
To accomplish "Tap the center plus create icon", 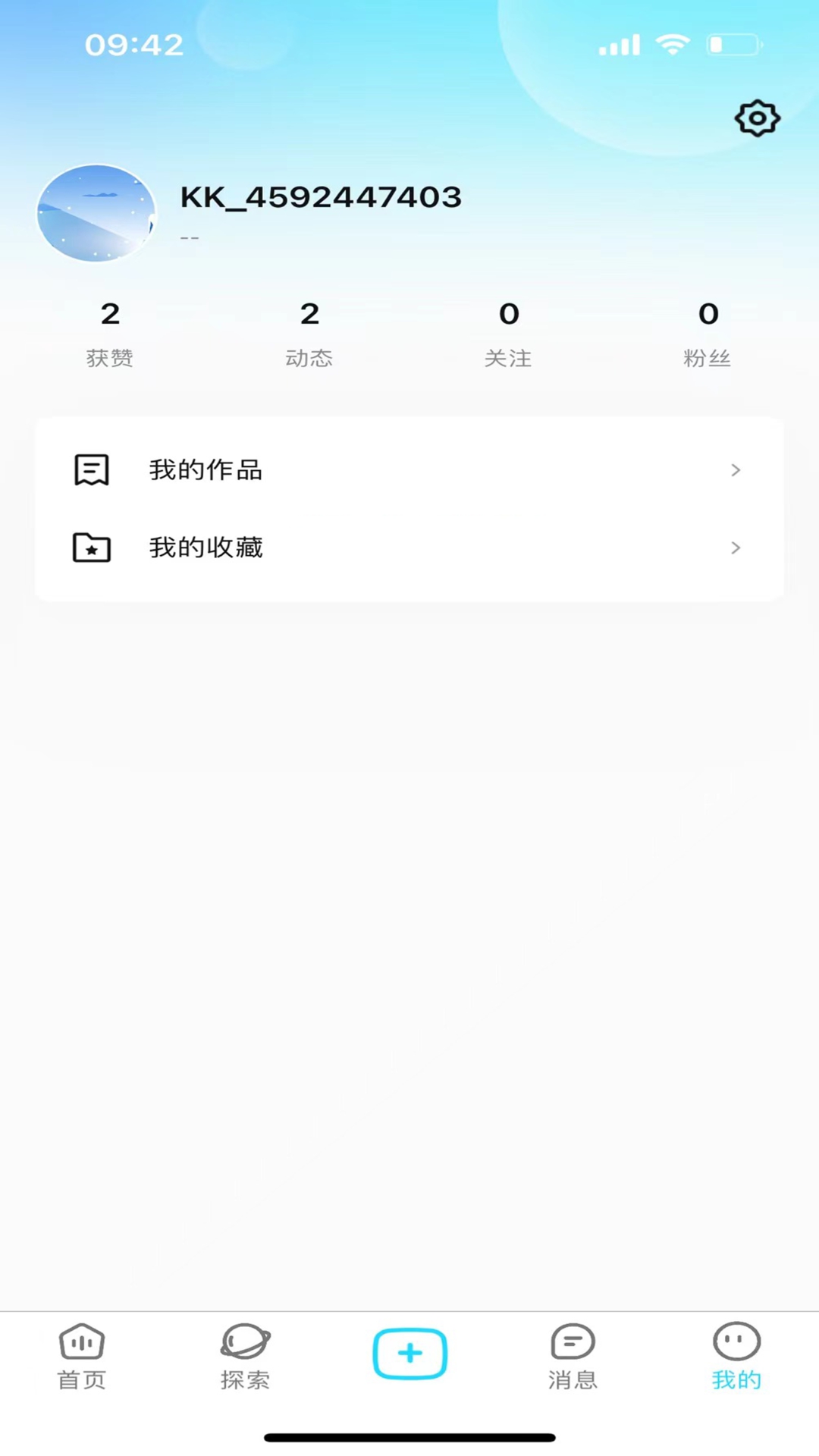I will (x=409, y=1352).
